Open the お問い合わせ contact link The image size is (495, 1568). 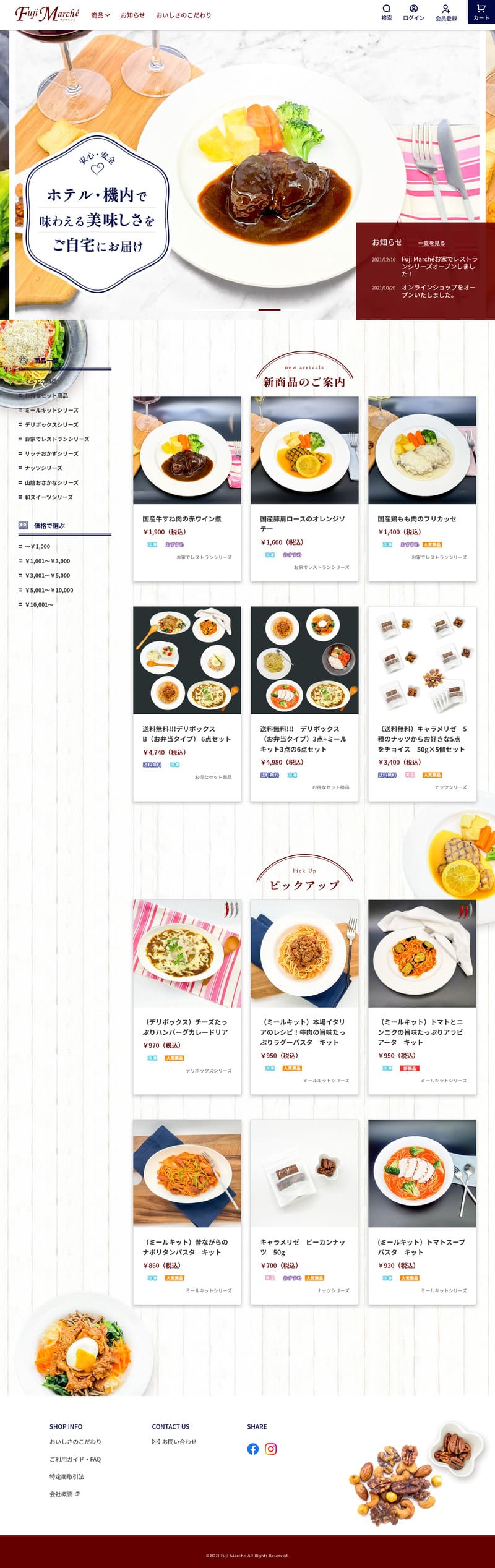pyautogui.click(x=179, y=1441)
